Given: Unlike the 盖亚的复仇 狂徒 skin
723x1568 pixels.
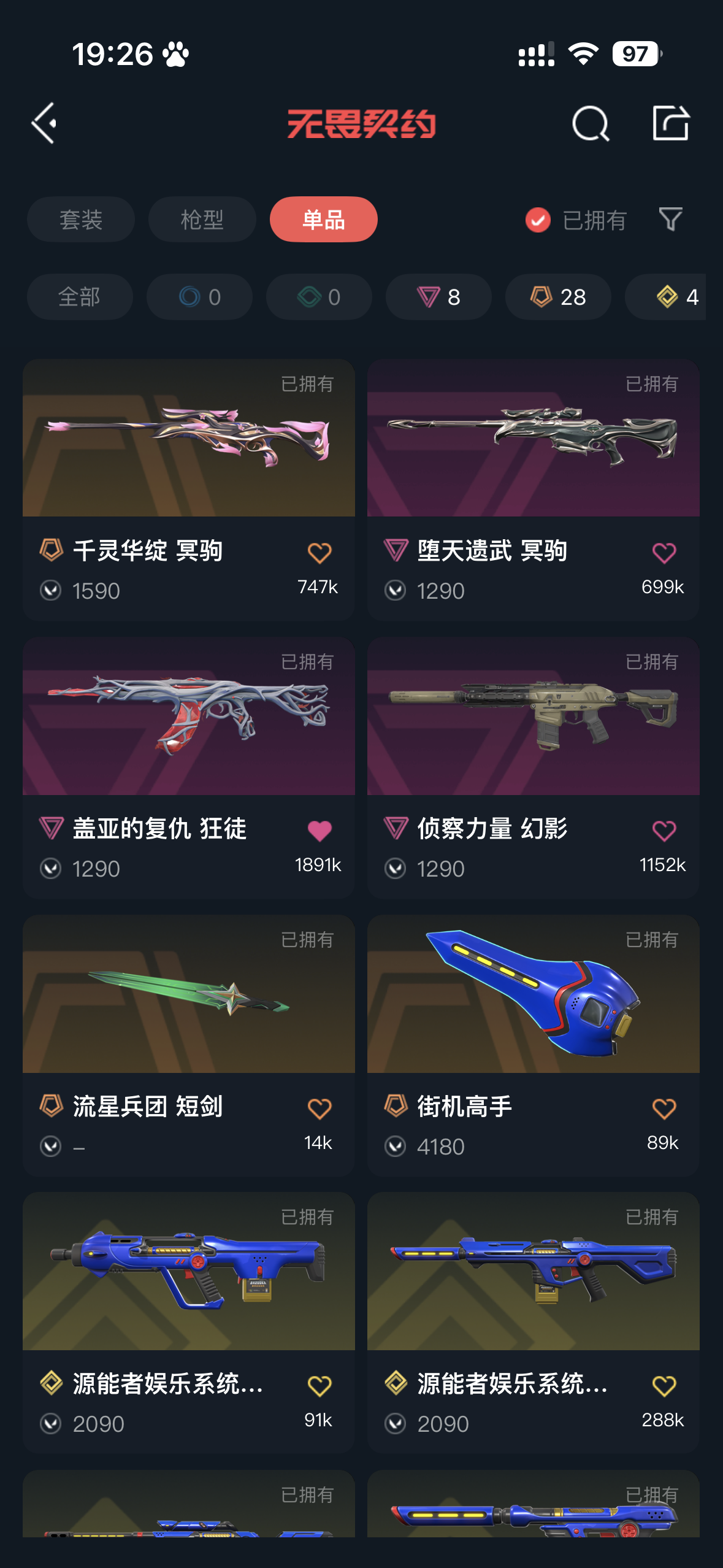Looking at the screenshot, I should click(x=319, y=831).
